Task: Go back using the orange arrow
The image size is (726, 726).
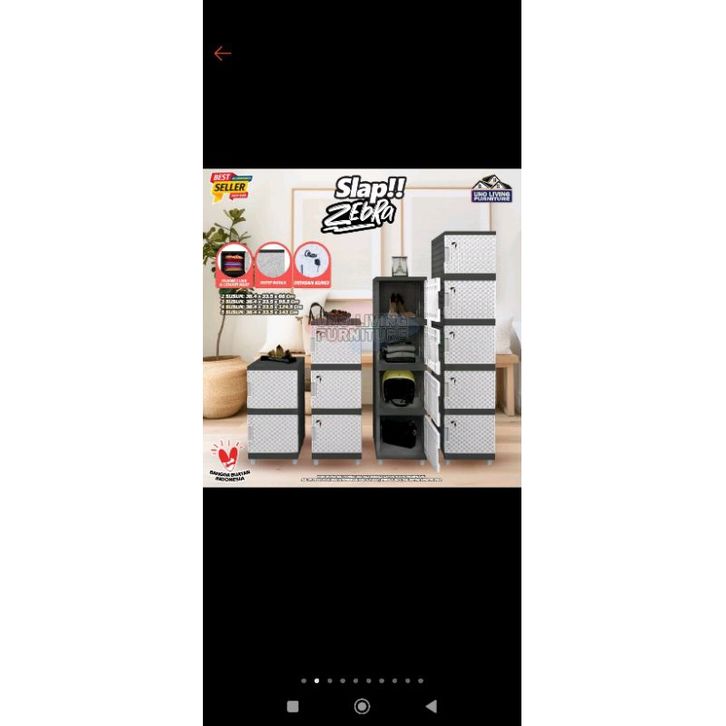Action: 222,54
